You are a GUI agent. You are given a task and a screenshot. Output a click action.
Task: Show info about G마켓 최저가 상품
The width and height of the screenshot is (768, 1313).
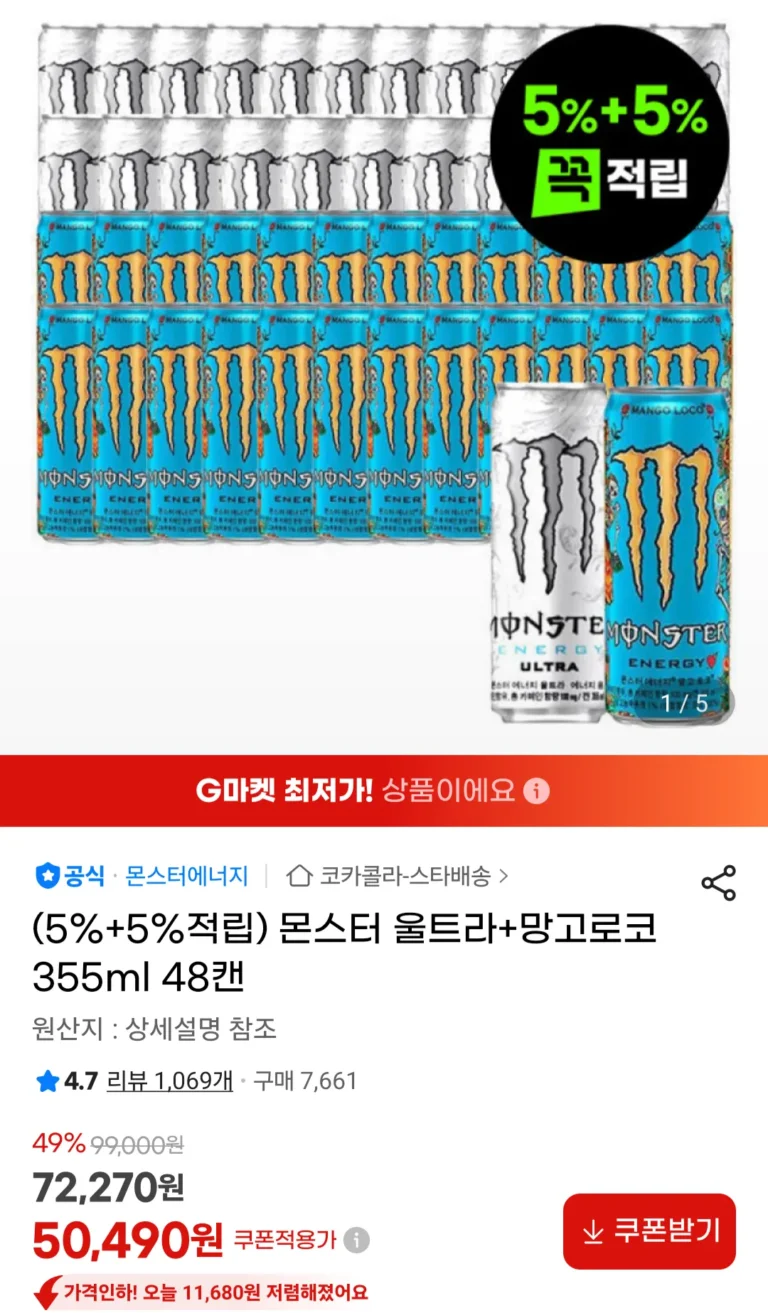(538, 791)
